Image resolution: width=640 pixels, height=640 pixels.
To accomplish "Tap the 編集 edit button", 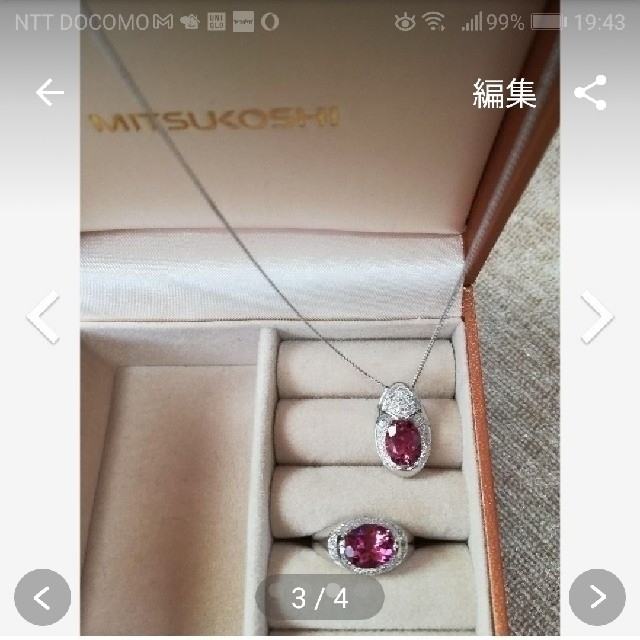I will [504, 94].
